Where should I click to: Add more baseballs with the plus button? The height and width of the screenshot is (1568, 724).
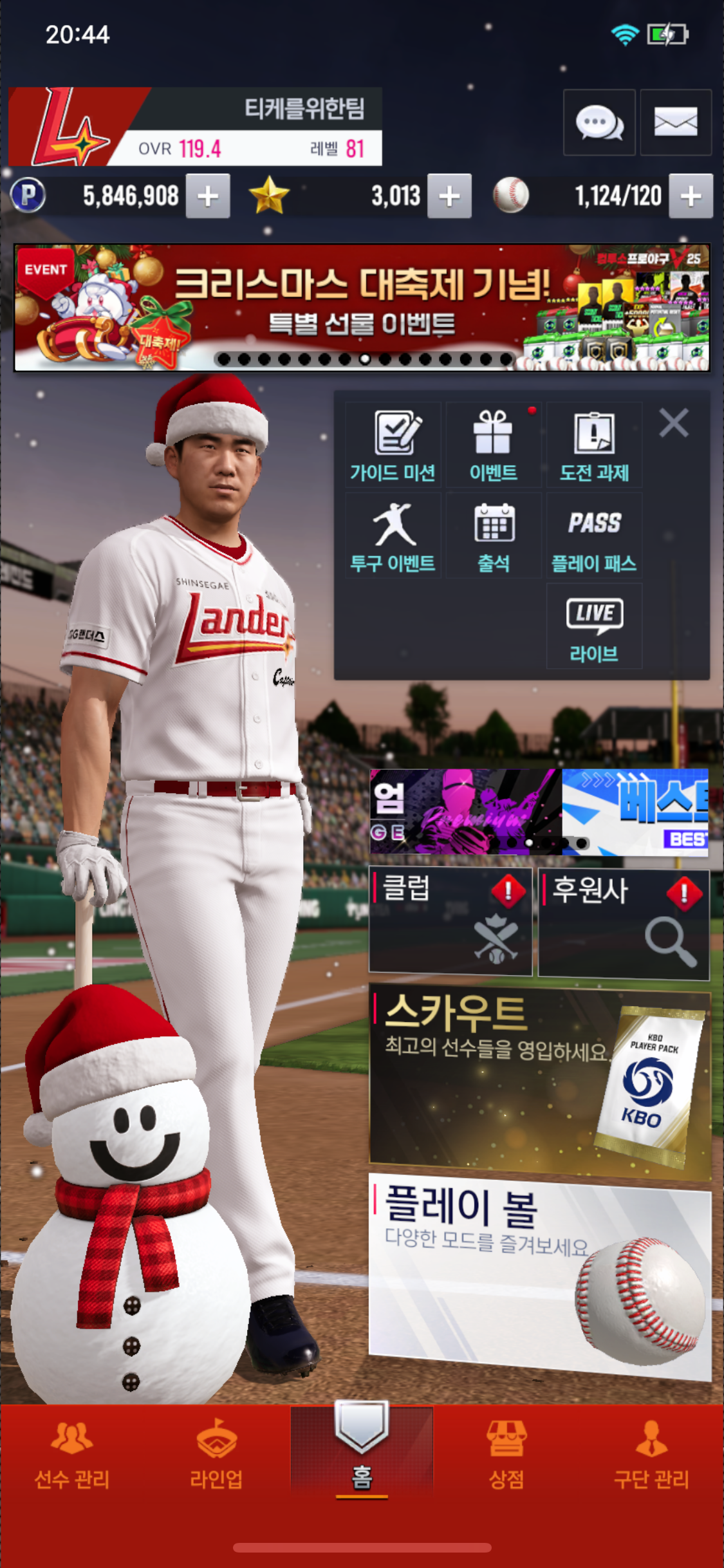[x=691, y=196]
